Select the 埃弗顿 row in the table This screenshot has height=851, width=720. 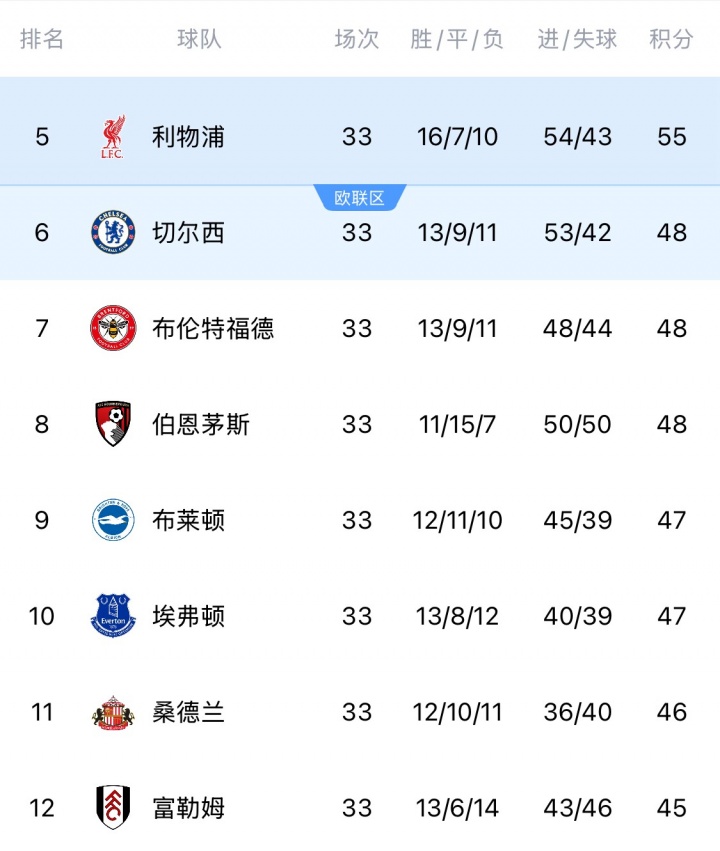coord(360,616)
